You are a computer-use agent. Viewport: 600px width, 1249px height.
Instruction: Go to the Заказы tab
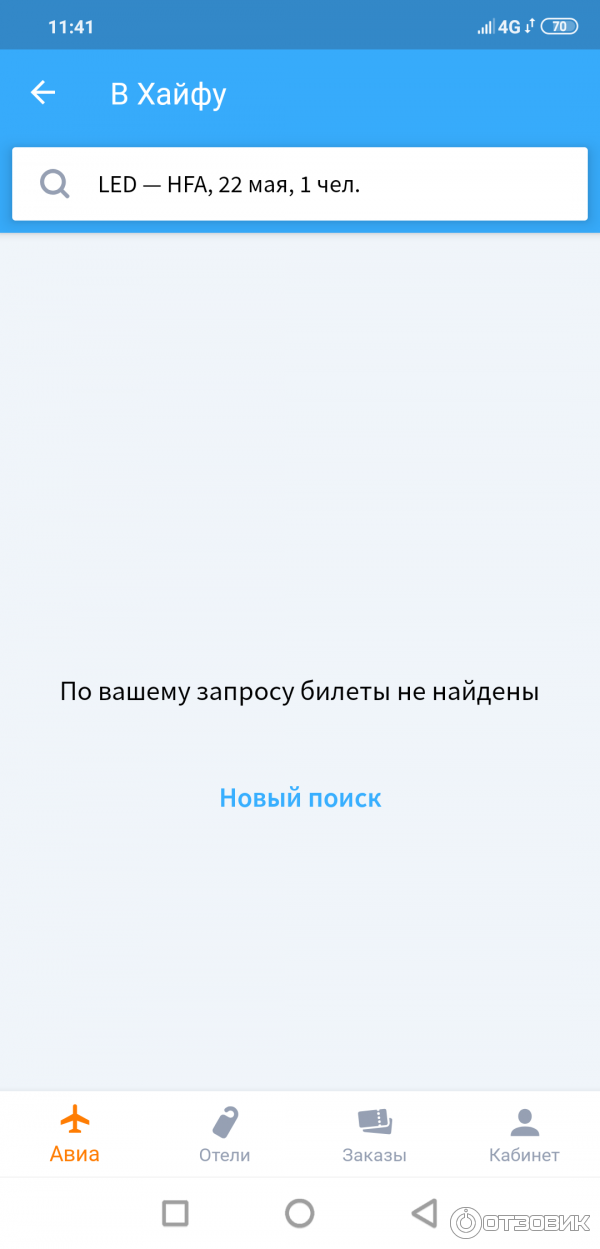[x=374, y=1134]
